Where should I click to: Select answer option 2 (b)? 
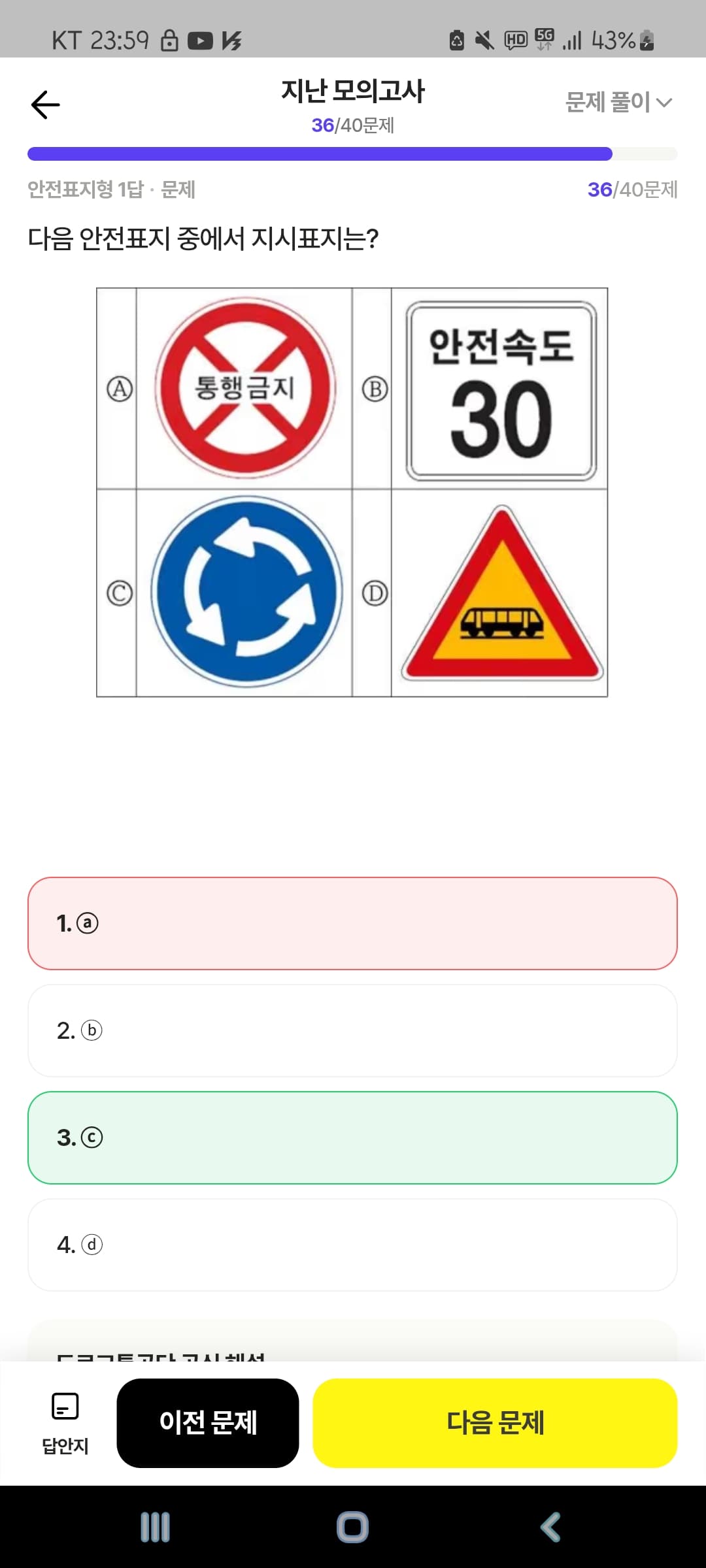pos(352,1030)
